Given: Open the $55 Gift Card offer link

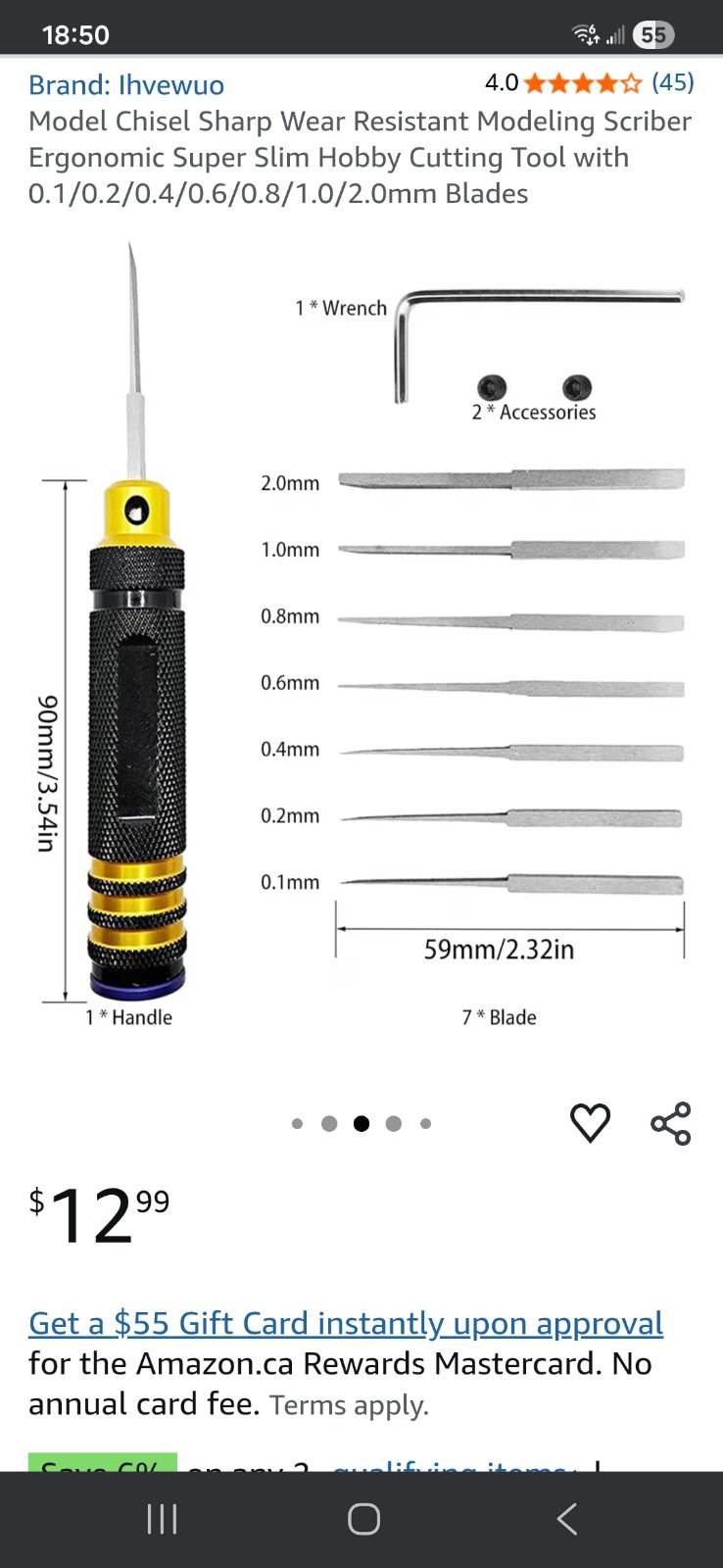Looking at the screenshot, I should pos(346,1323).
